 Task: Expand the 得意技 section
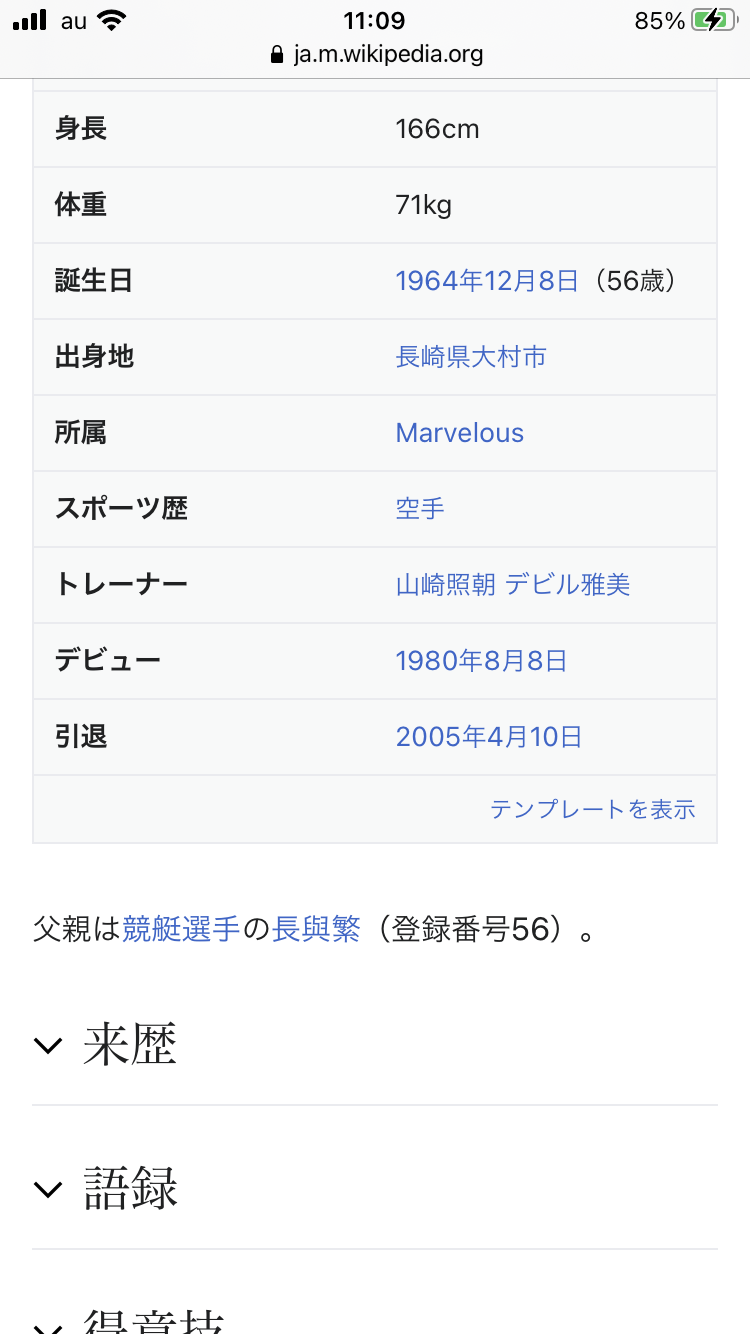click(x=130, y=1320)
